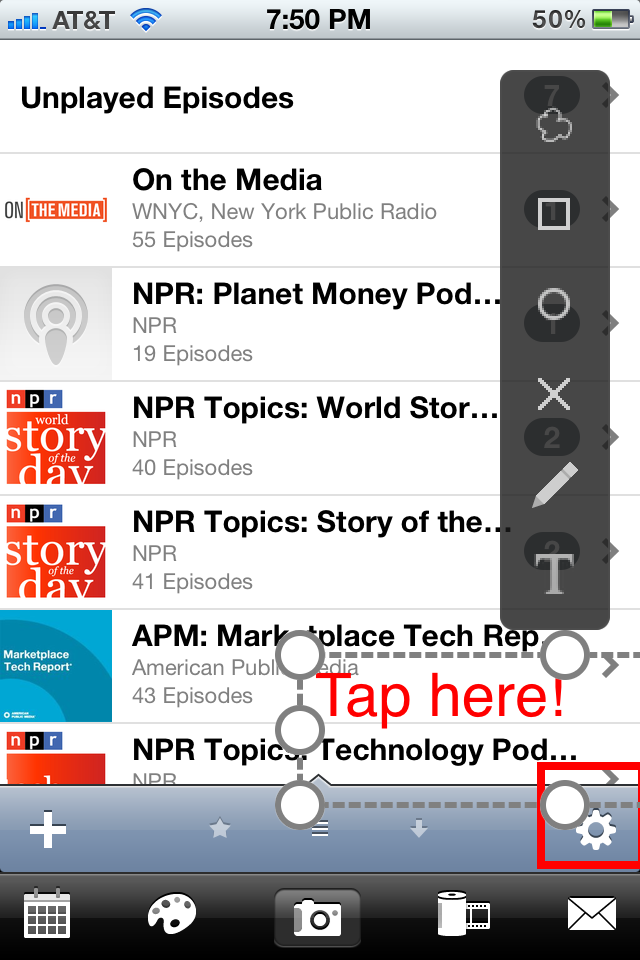Choose the text T tool
This screenshot has width=640, height=960.
(x=554, y=574)
